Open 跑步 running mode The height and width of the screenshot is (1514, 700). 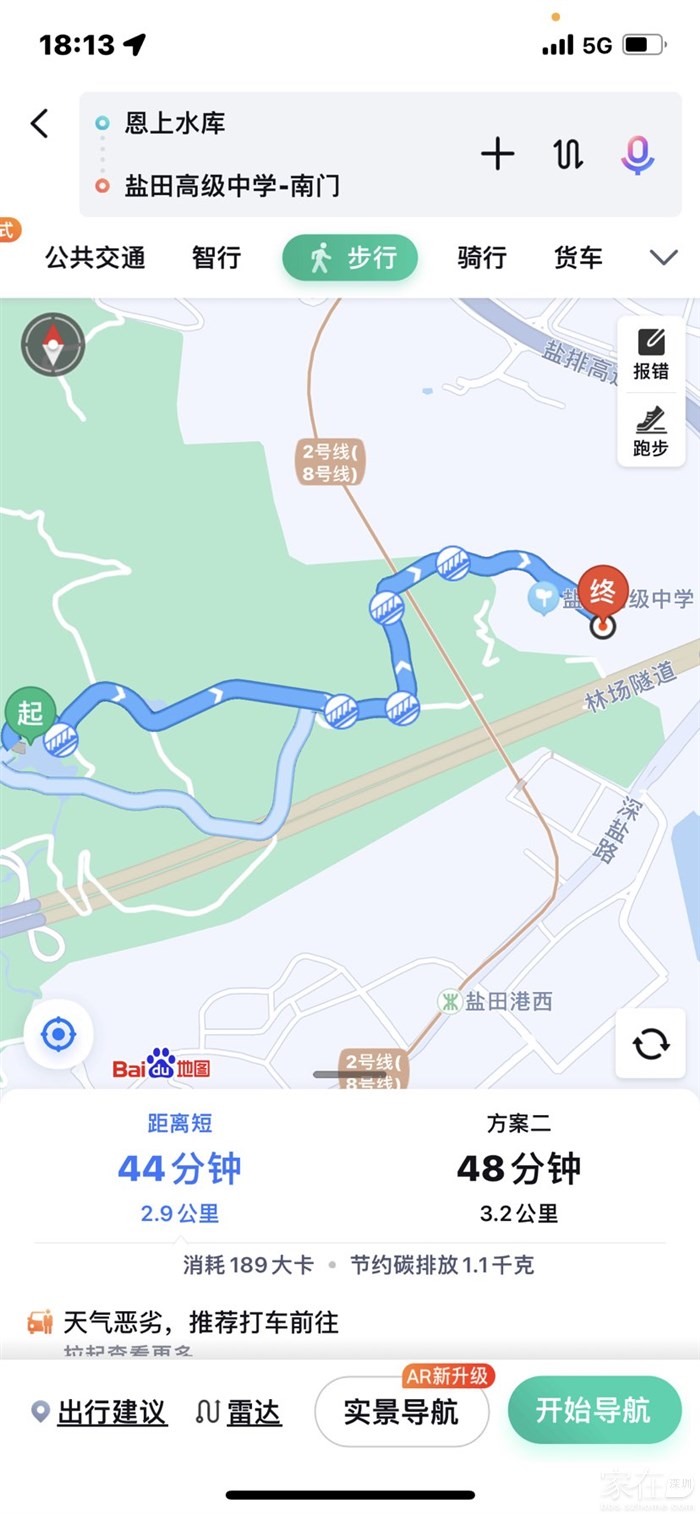tap(651, 431)
